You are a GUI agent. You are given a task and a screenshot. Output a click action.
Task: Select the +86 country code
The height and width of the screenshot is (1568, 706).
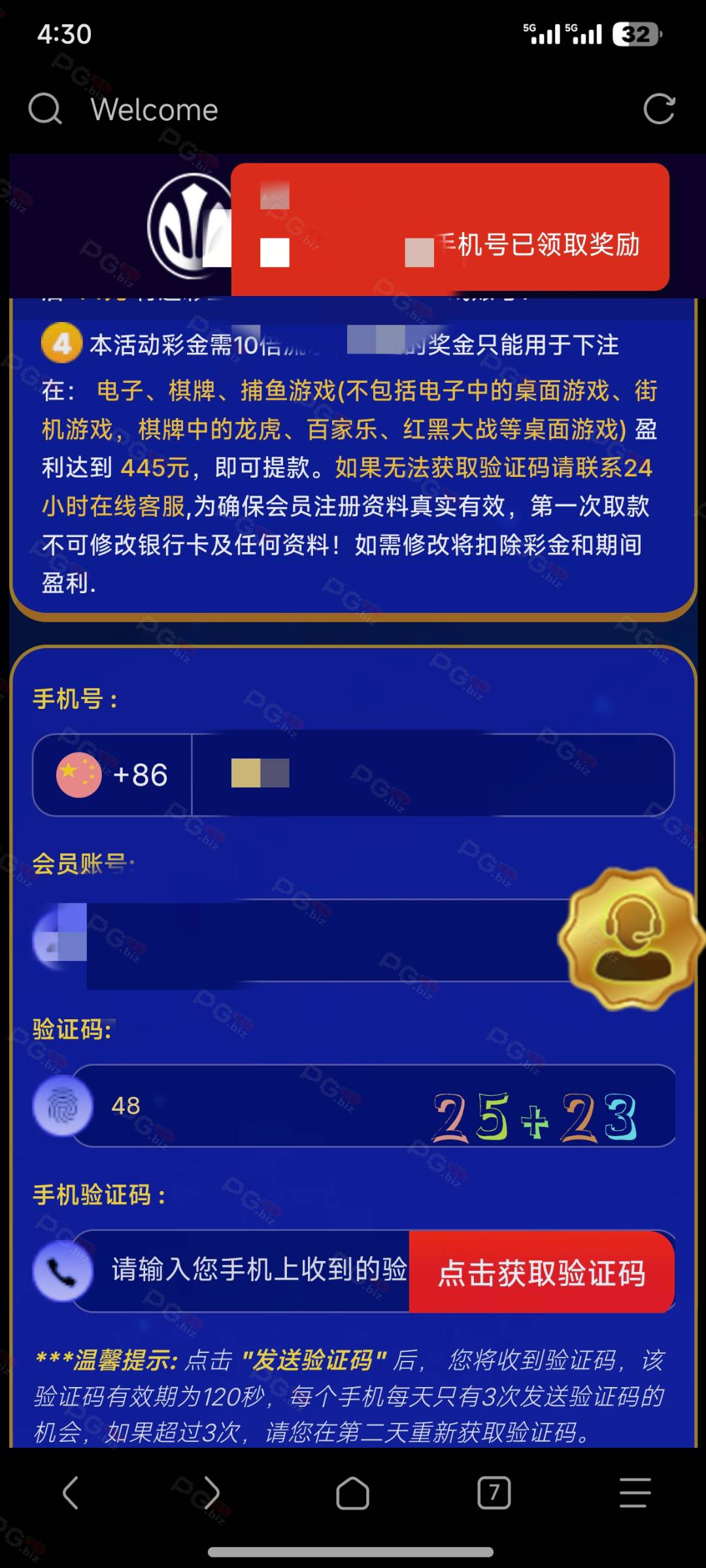click(112, 775)
